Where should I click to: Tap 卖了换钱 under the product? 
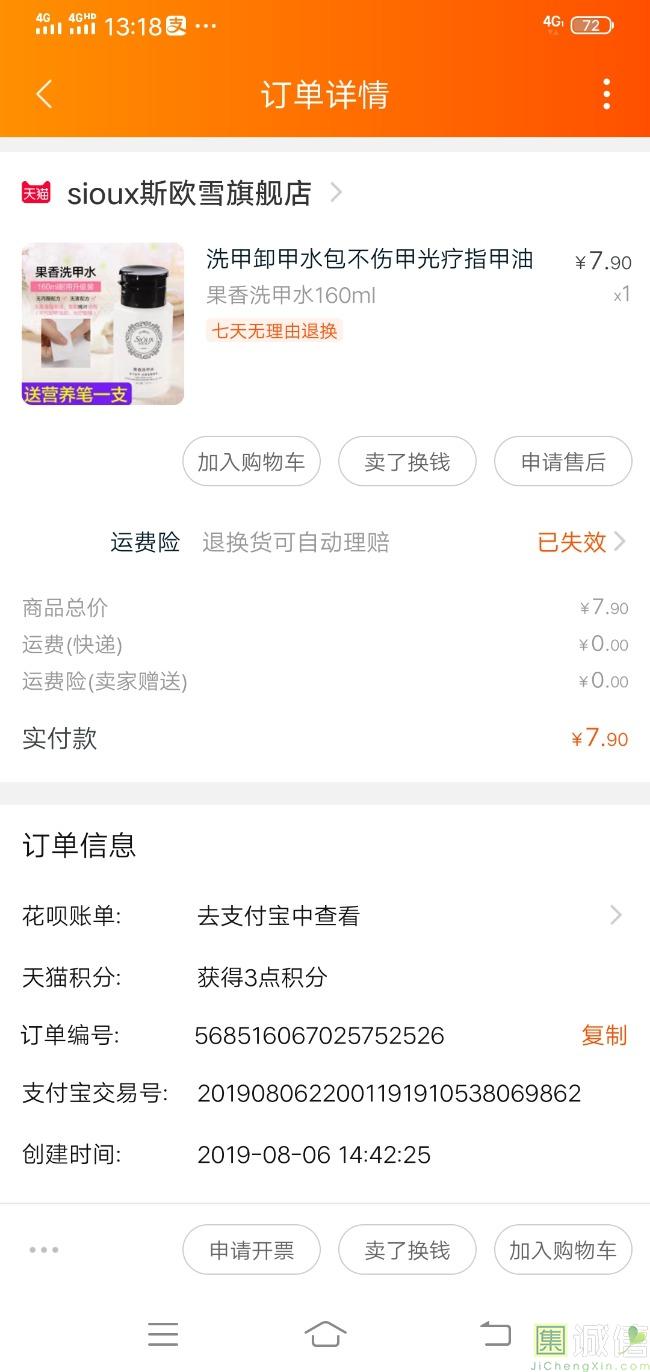[x=407, y=462]
